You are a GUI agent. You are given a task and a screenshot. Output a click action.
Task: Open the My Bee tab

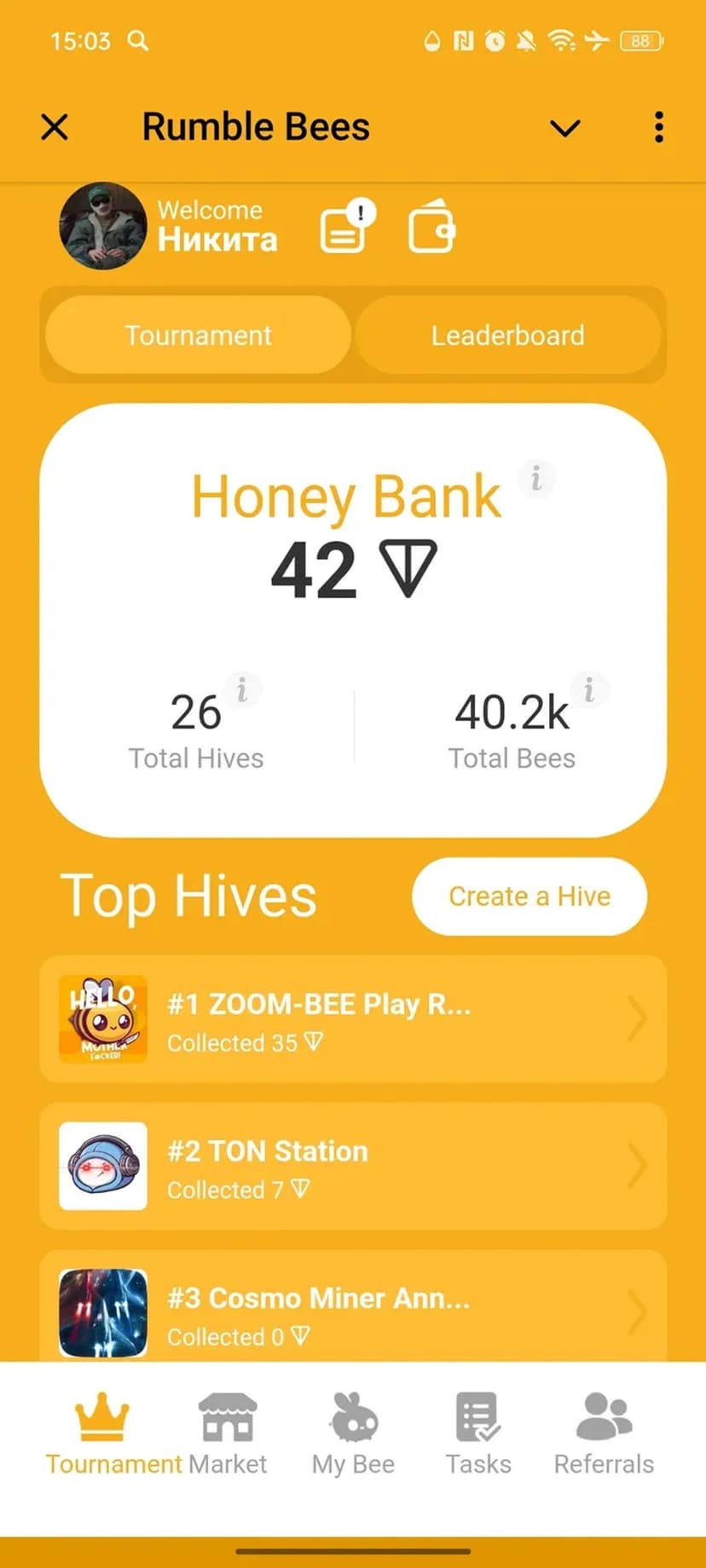tap(353, 1434)
